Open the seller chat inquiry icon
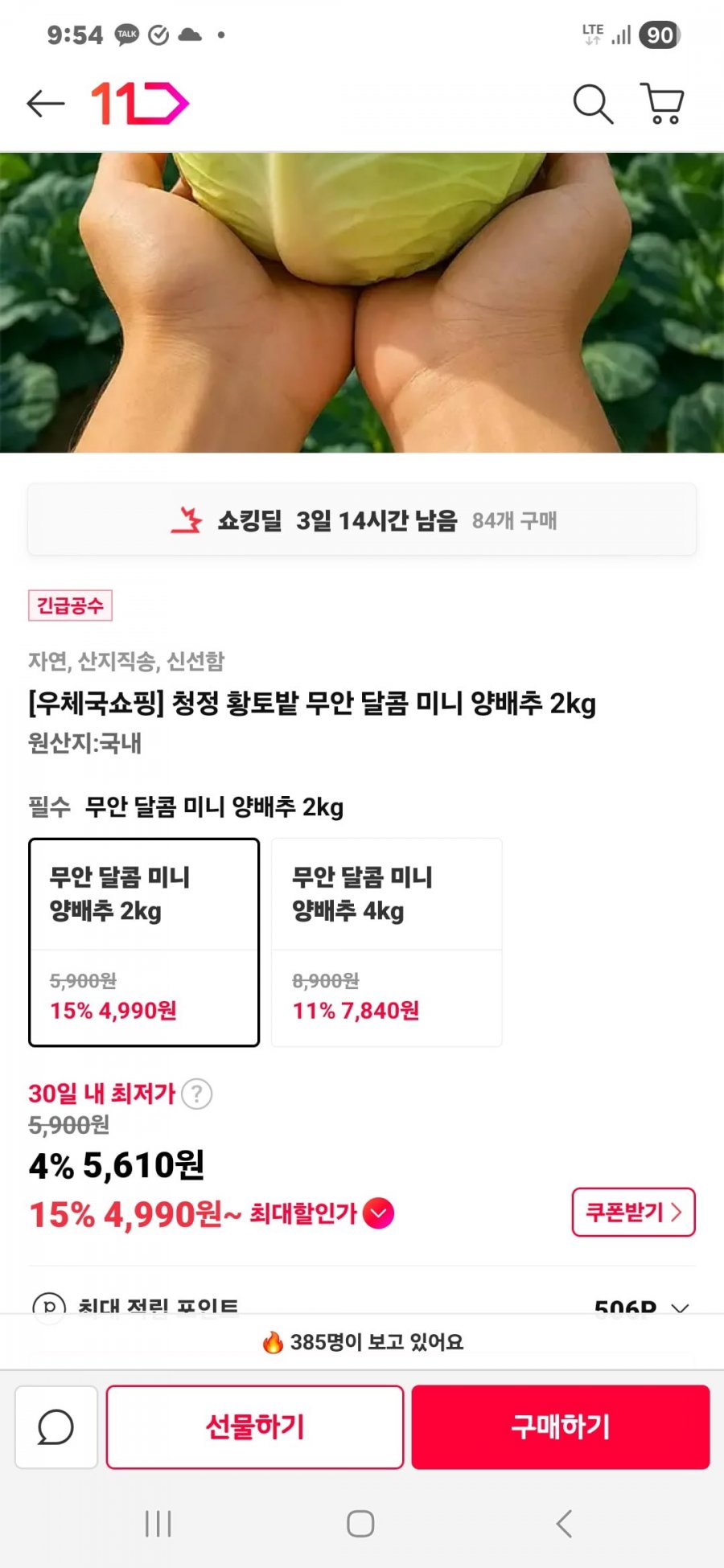This screenshot has height=1568, width=724. coord(56,1427)
